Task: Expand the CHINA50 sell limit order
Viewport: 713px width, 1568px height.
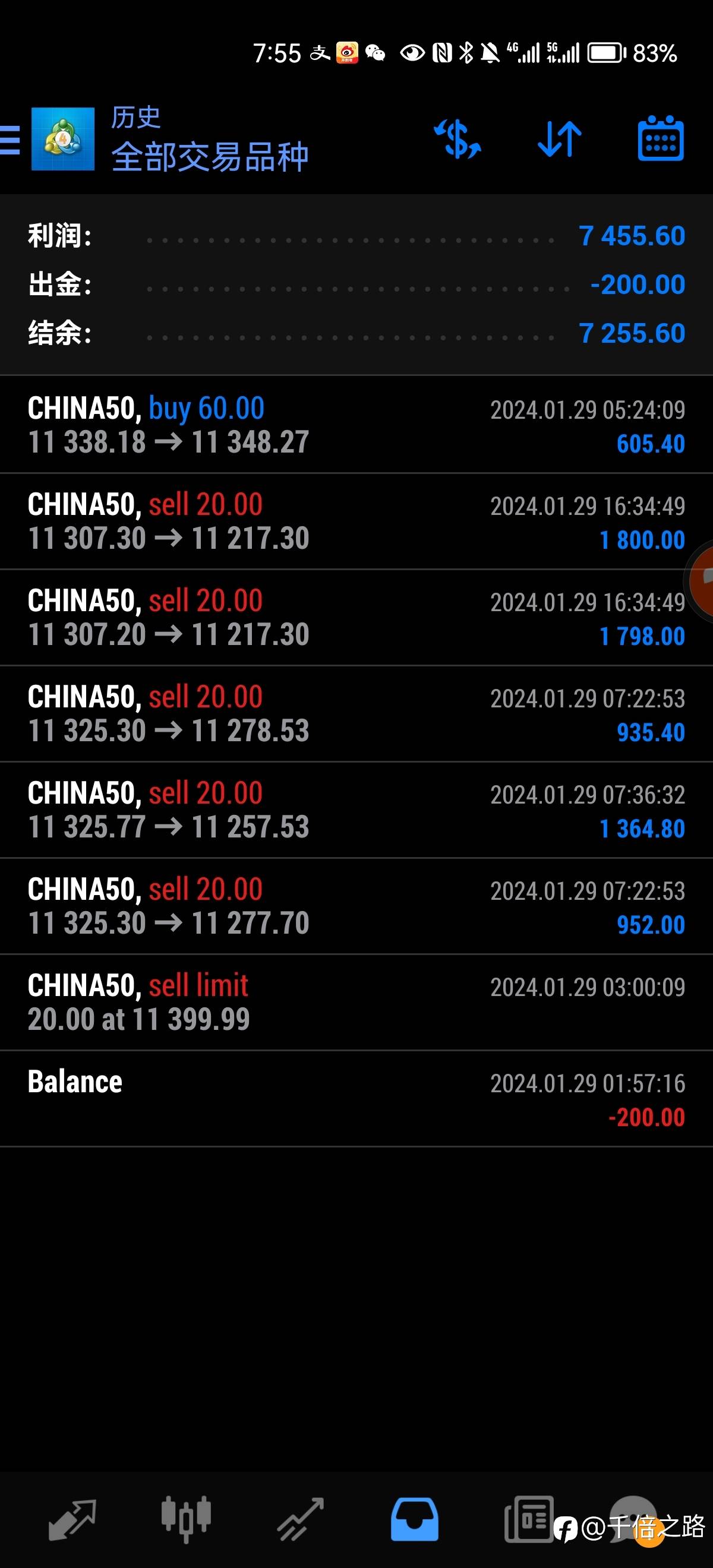Action: click(356, 1003)
